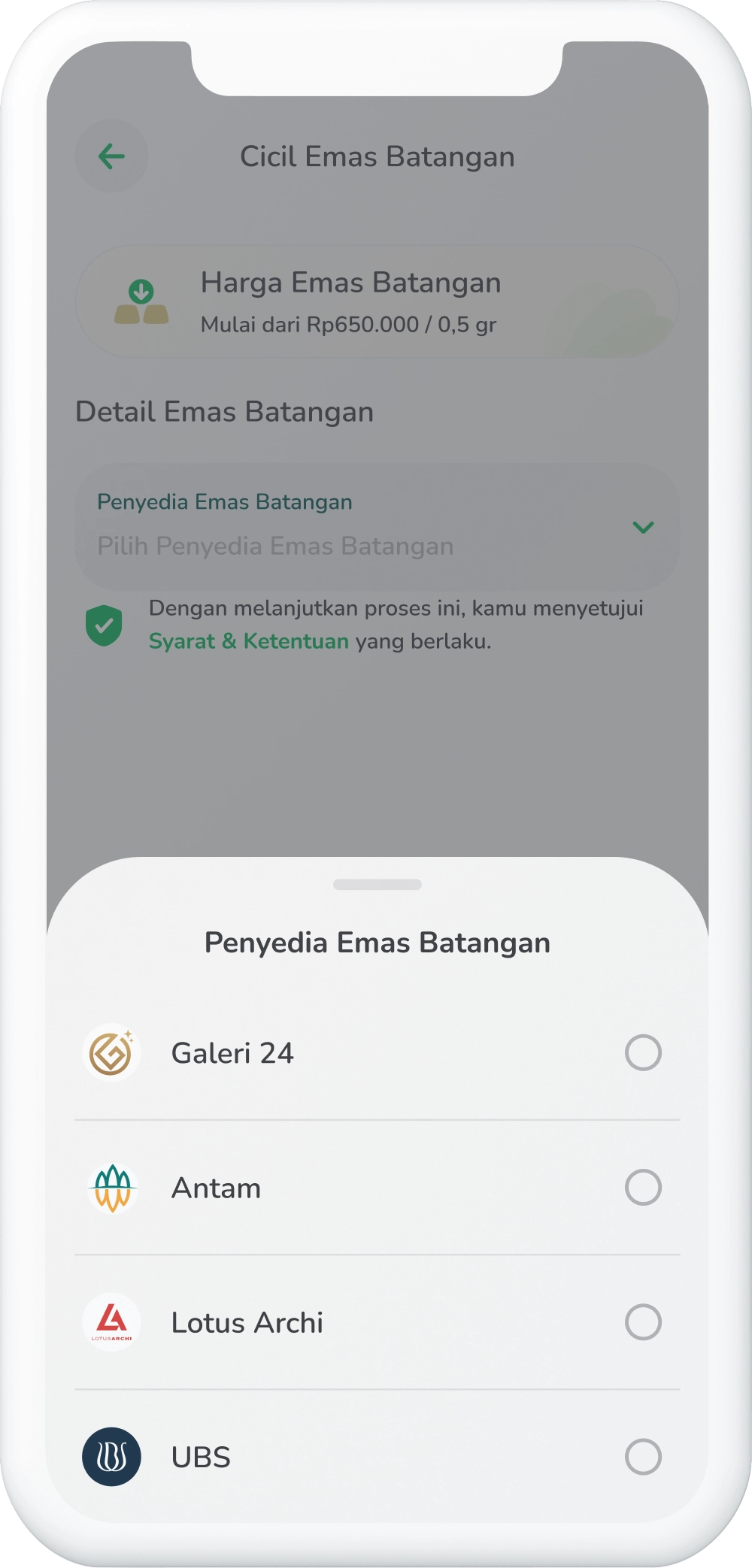Choose Antam radio option
This screenshot has width=752, height=1568.
pyautogui.click(x=643, y=1188)
